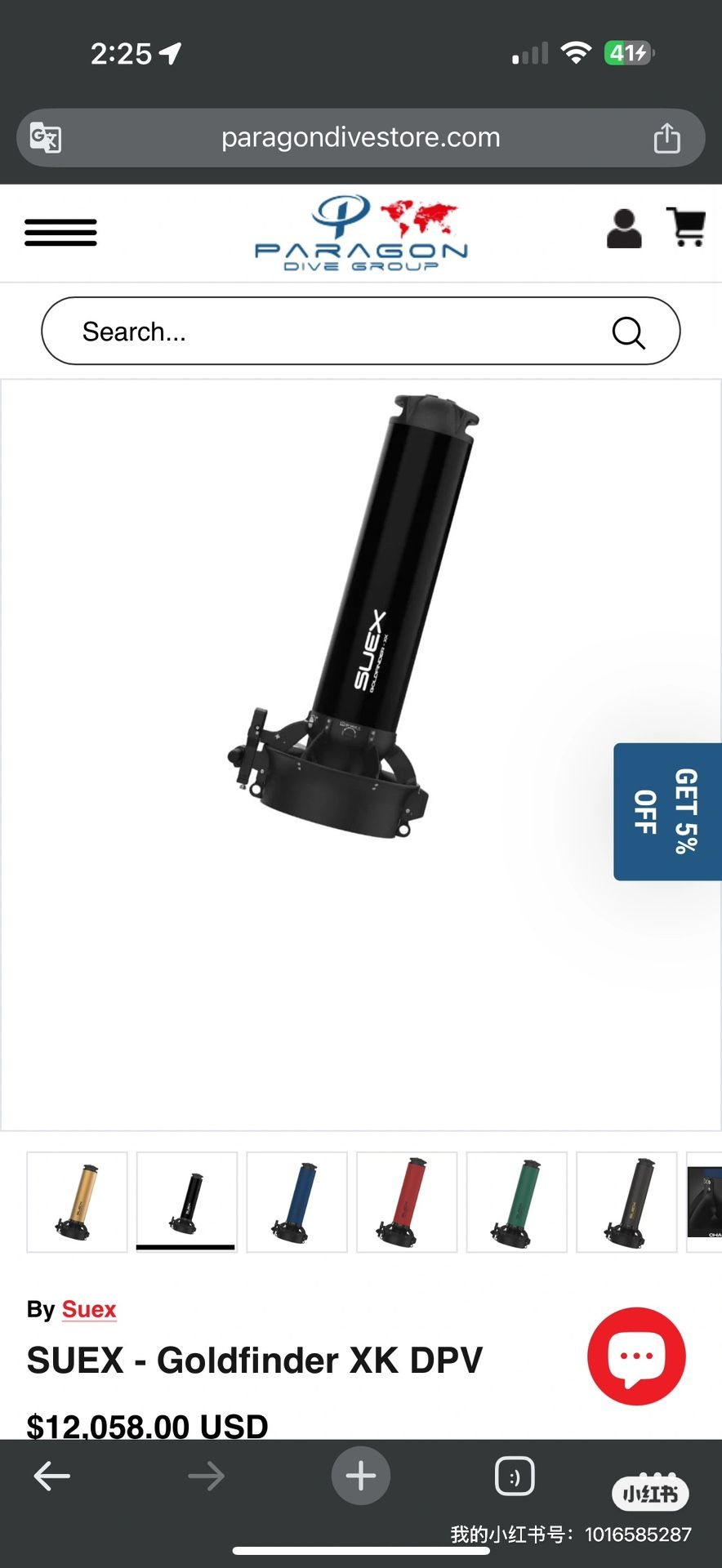Image resolution: width=722 pixels, height=1568 pixels.
Task: Go back using the browser back arrow
Action: coord(51,1476)
